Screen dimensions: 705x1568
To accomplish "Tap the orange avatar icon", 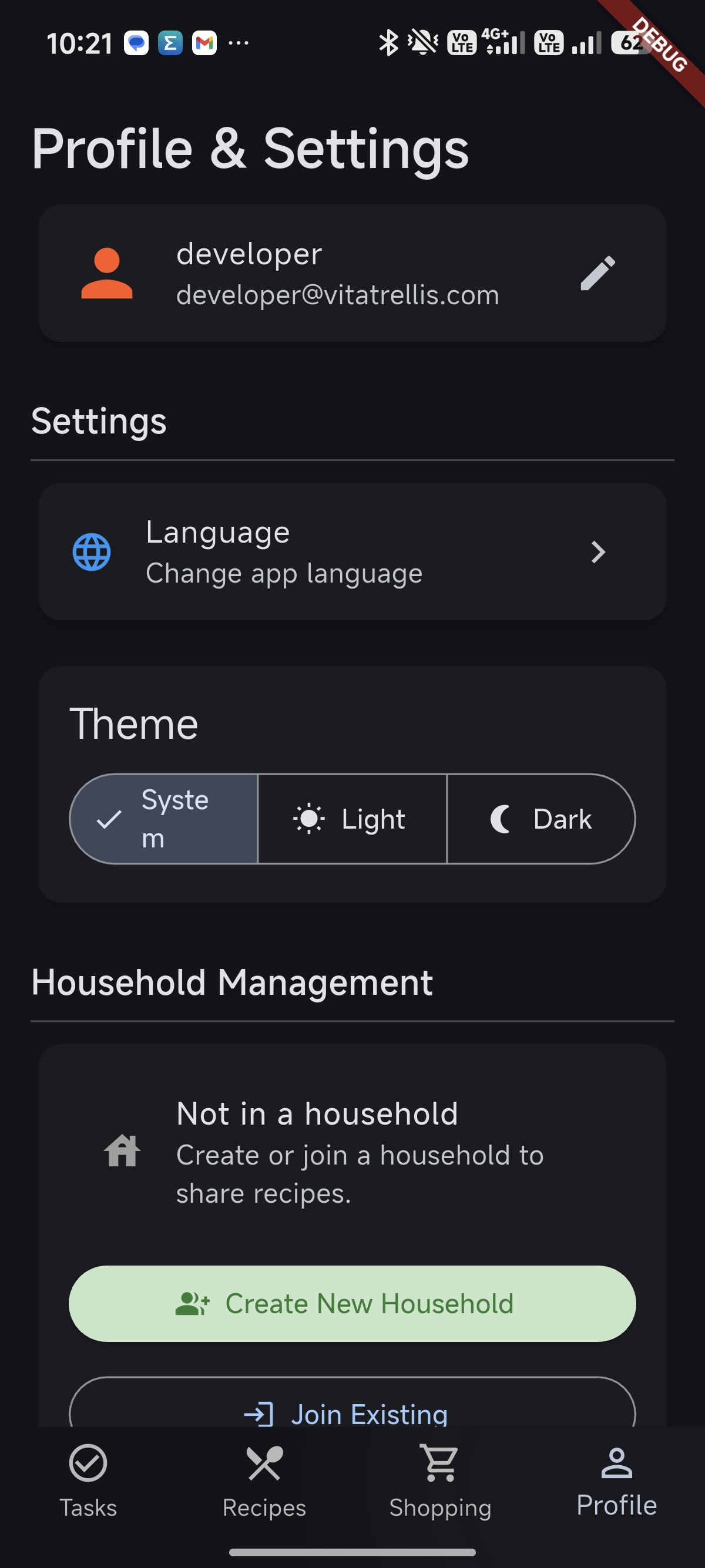I will pyautogui.click(x=107, y=273).
